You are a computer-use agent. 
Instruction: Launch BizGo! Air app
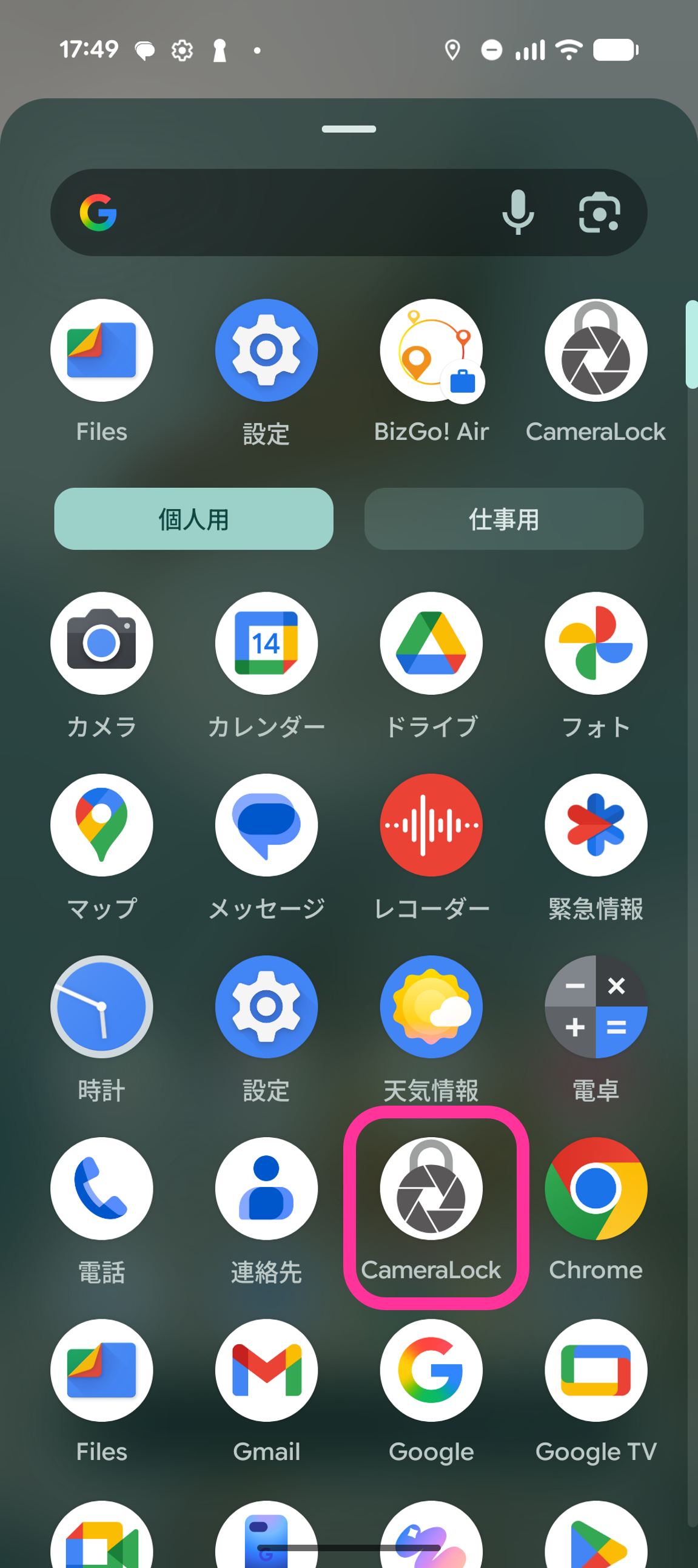[x=431, y=351]
